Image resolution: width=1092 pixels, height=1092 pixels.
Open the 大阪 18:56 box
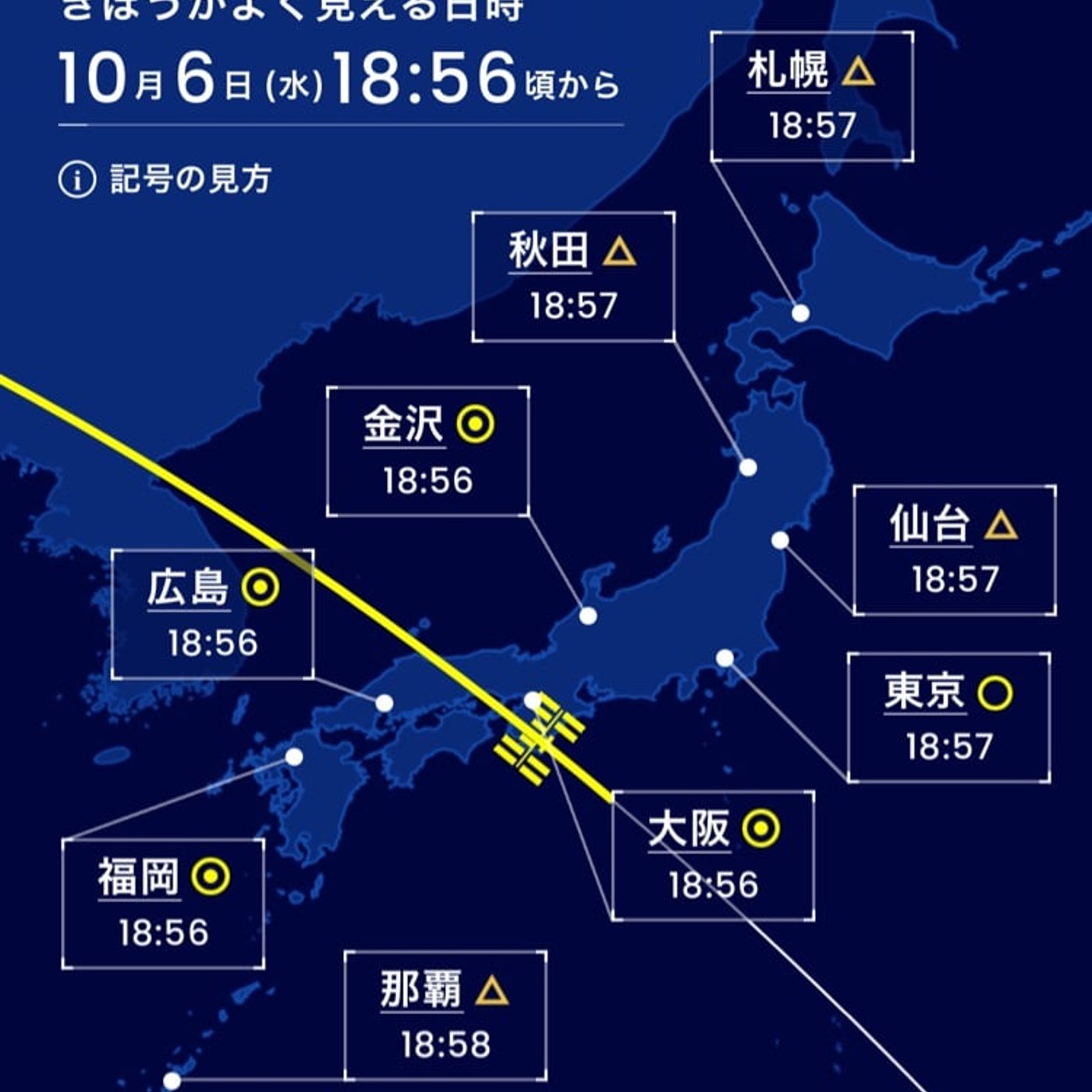click(x=713, y=856)
